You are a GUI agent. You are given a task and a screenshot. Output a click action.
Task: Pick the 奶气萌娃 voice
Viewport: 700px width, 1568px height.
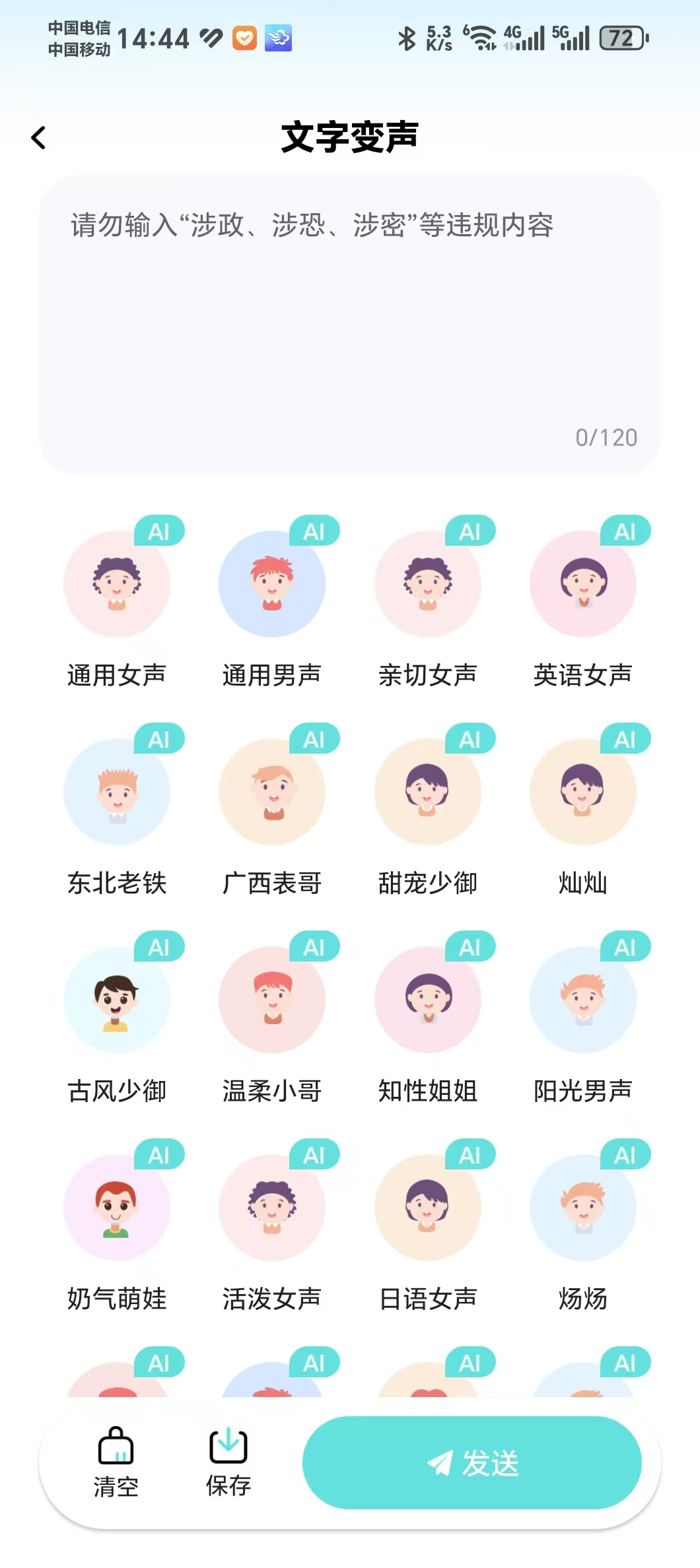(x=117, y=1208)
